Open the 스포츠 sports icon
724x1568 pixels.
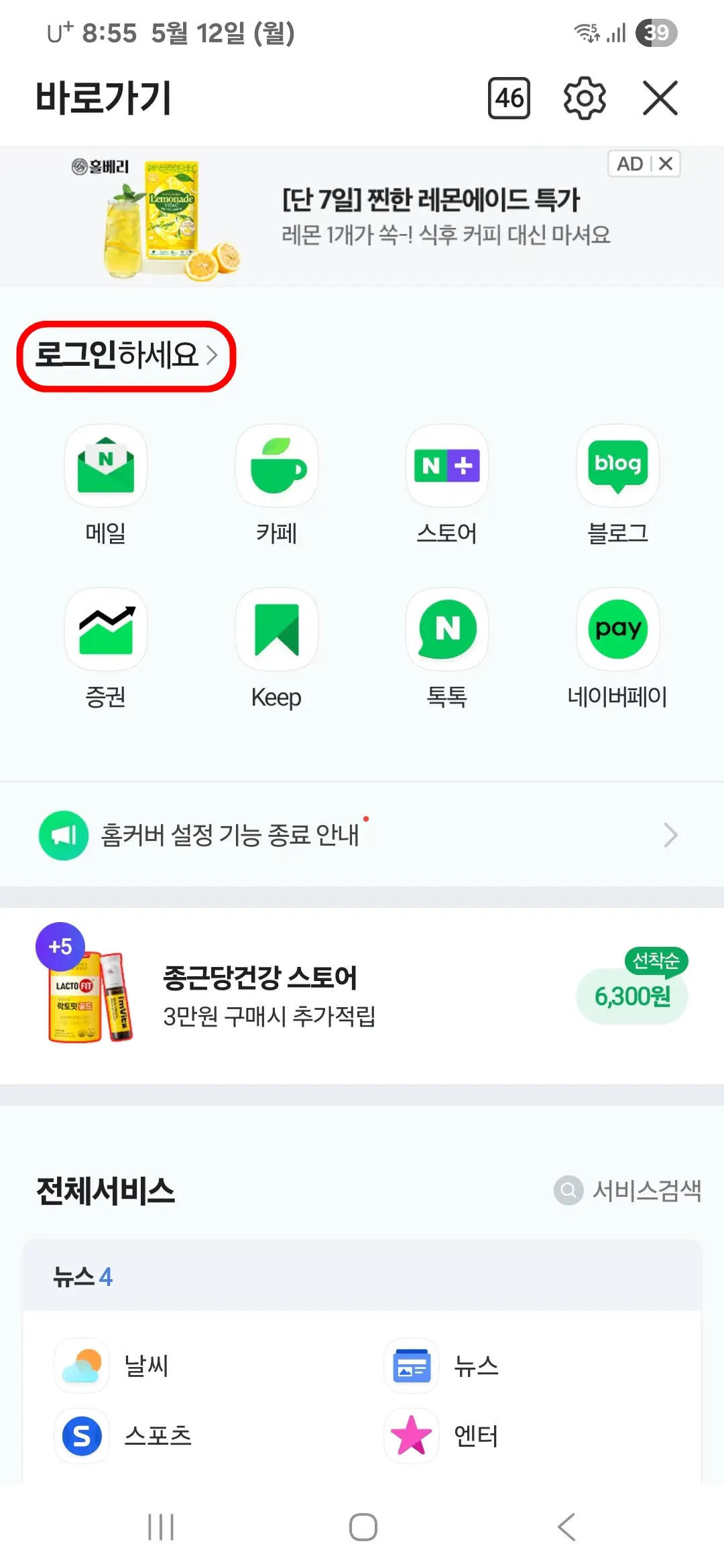point(82,1436)
